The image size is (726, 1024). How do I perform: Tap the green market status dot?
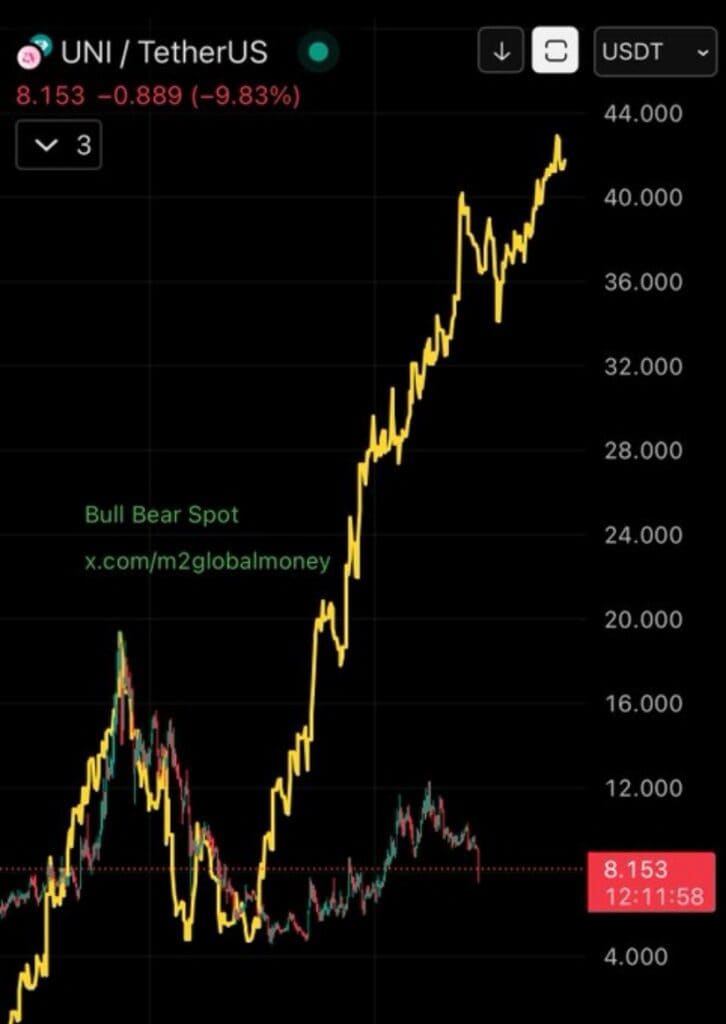coord(317,52)
